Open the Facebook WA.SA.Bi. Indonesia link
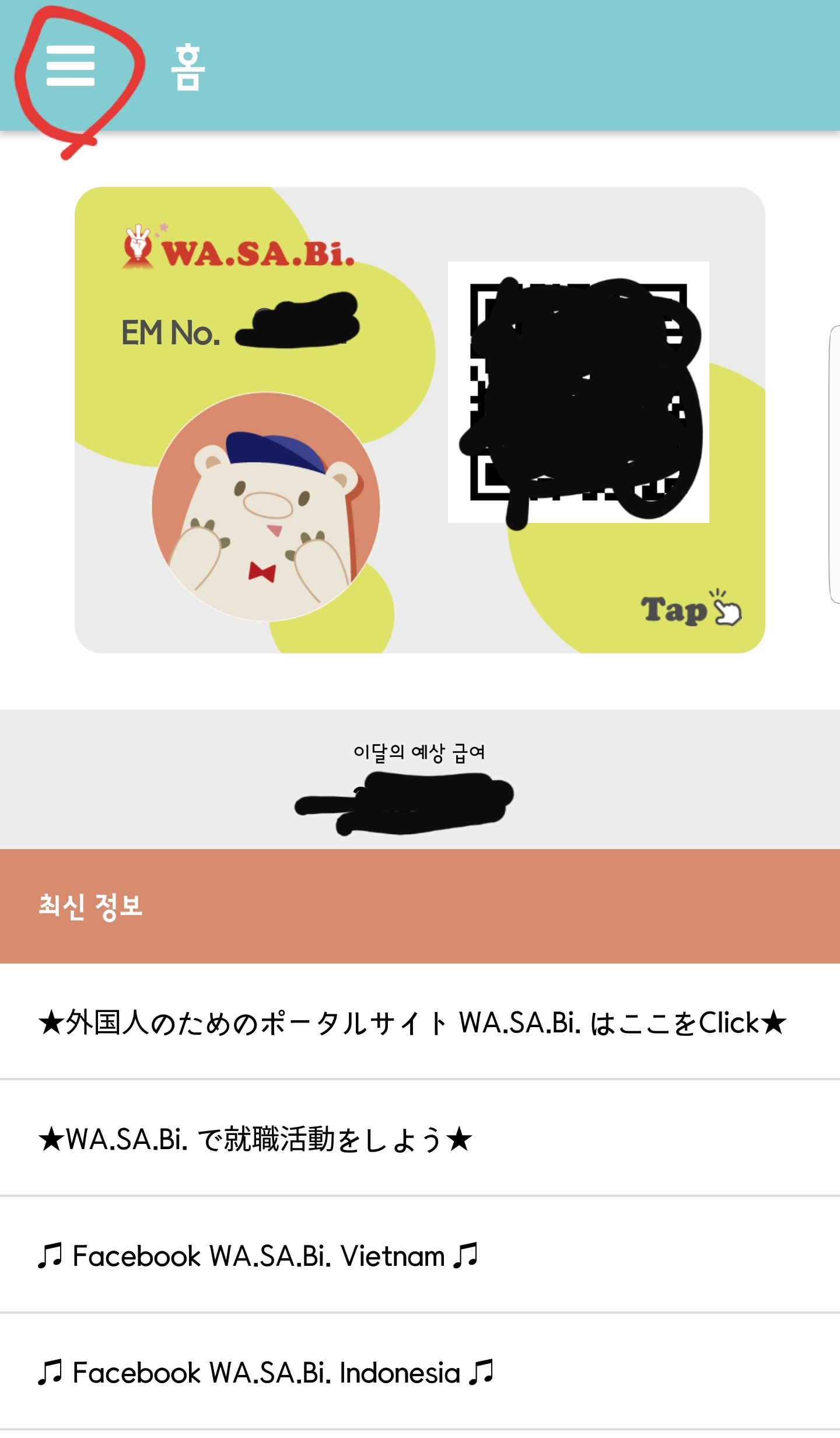 click(x=265, y=1373)
